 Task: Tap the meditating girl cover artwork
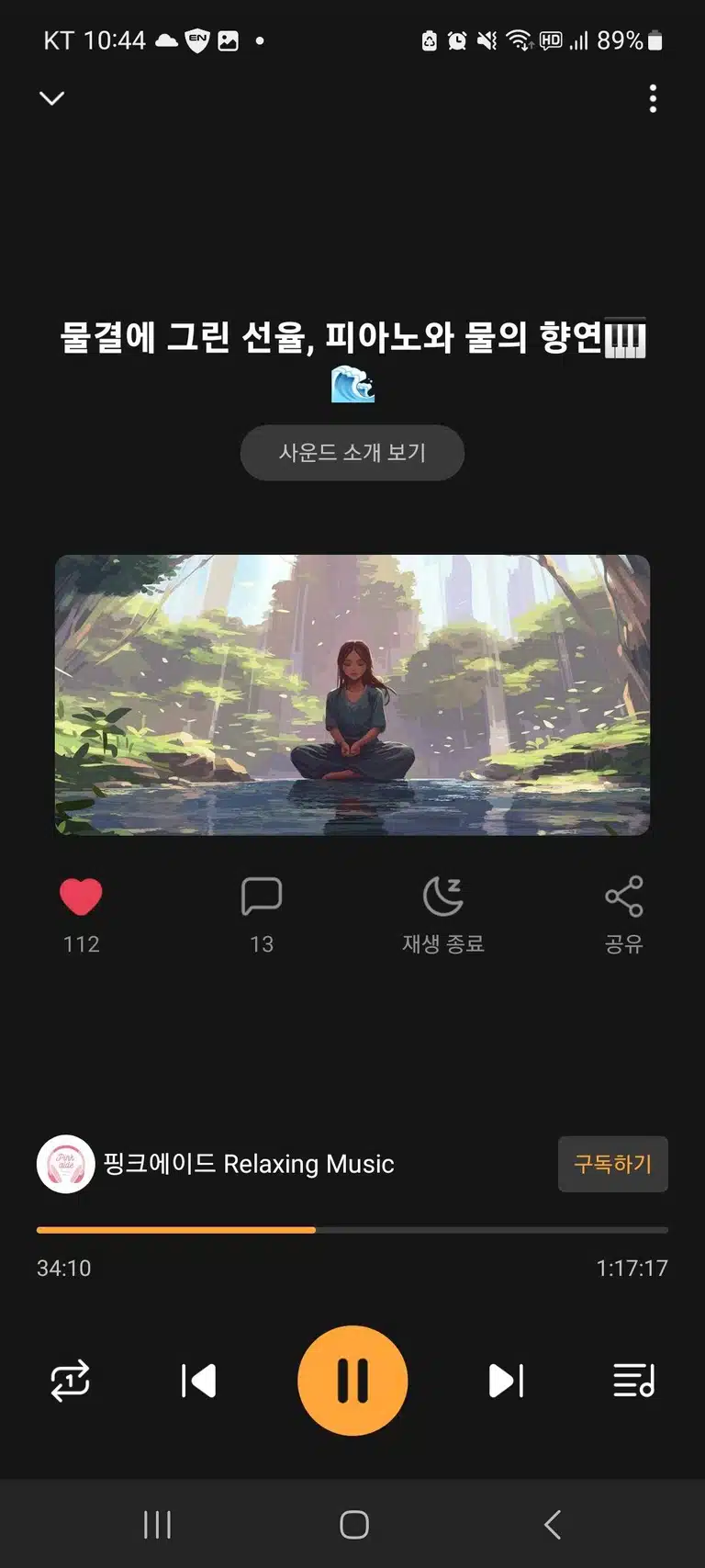pyautogui.click(x=352, y=695)
